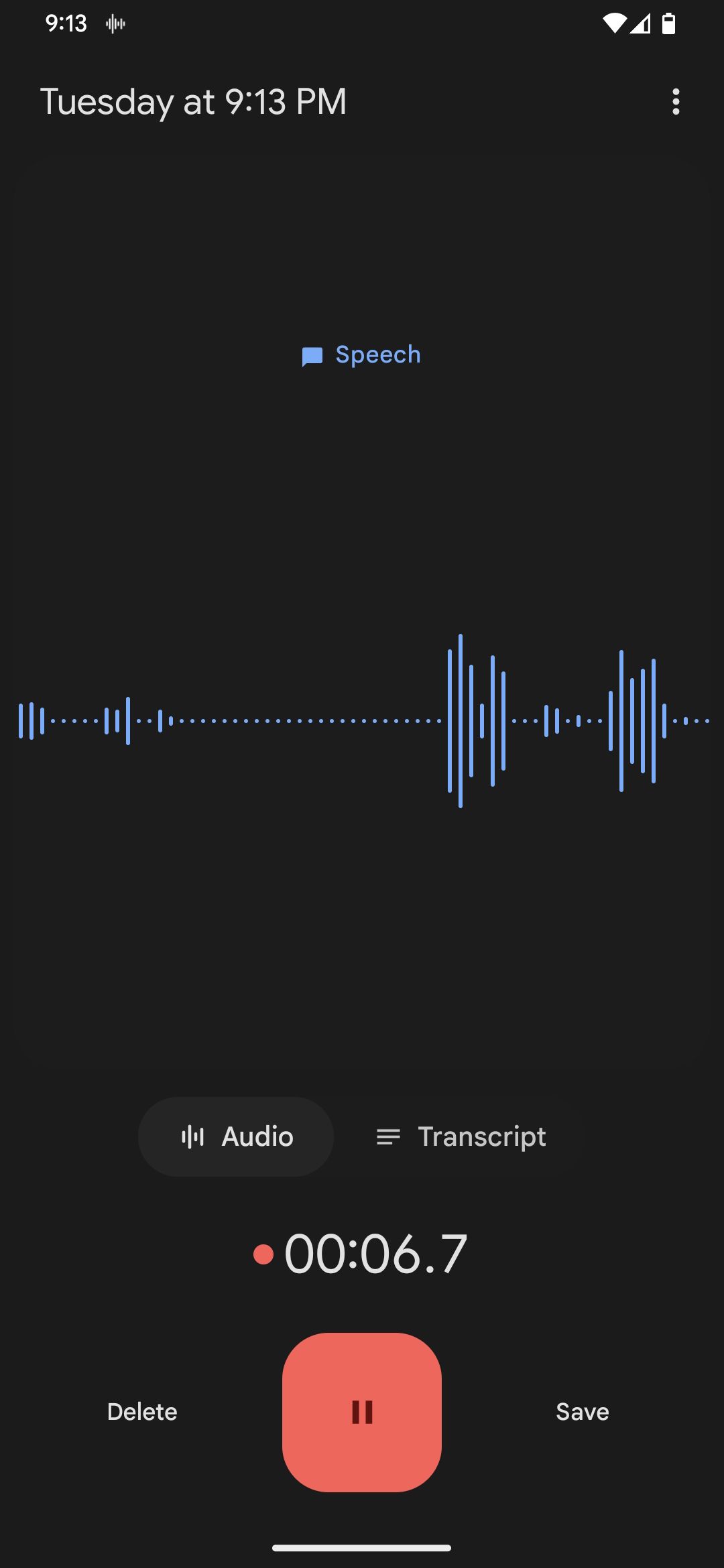Select the waveform icon in the Audio chip
Image resolution: width=724 pixels, height=1568 pixels.
click(x=193, y=1136)
